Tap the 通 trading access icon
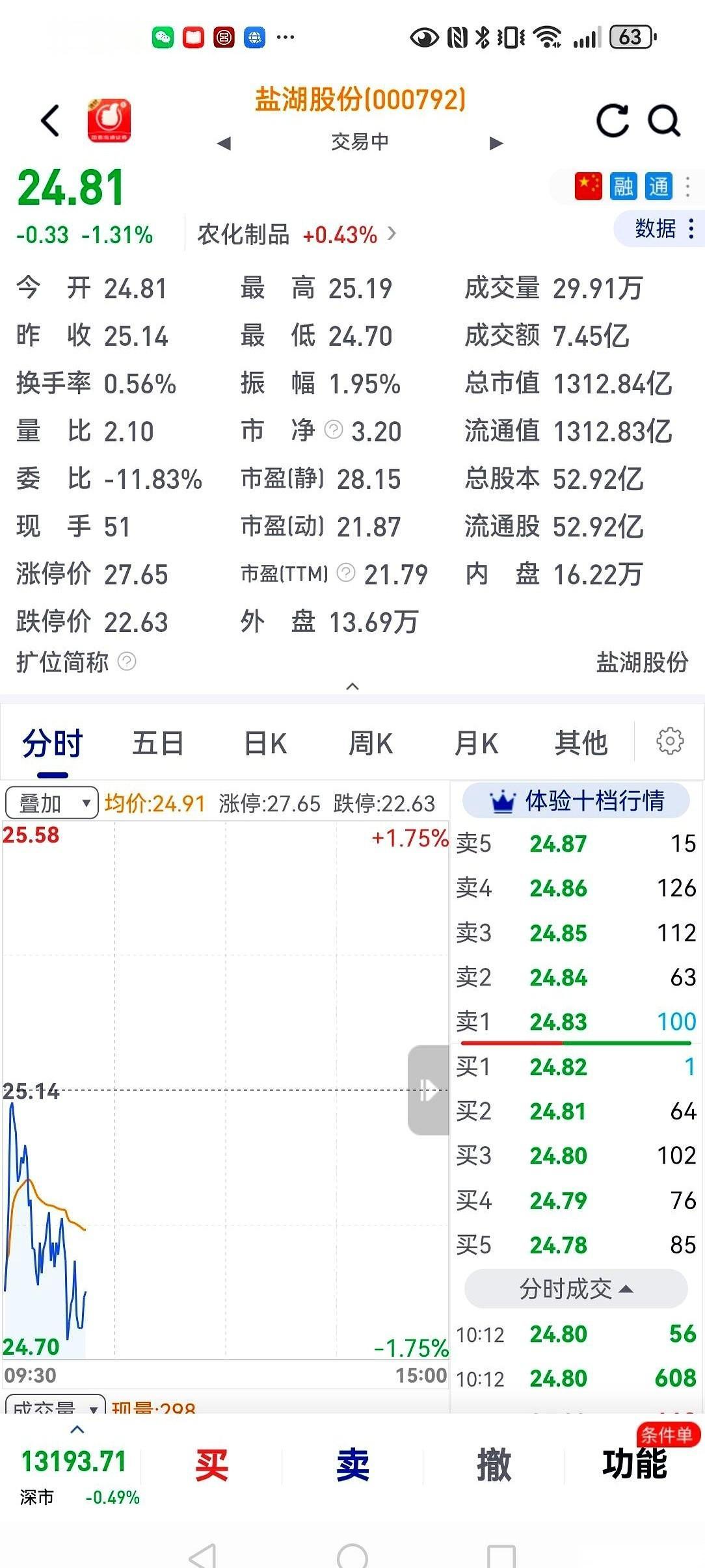This screenshot has height=1568, width=705. [659, 187]
